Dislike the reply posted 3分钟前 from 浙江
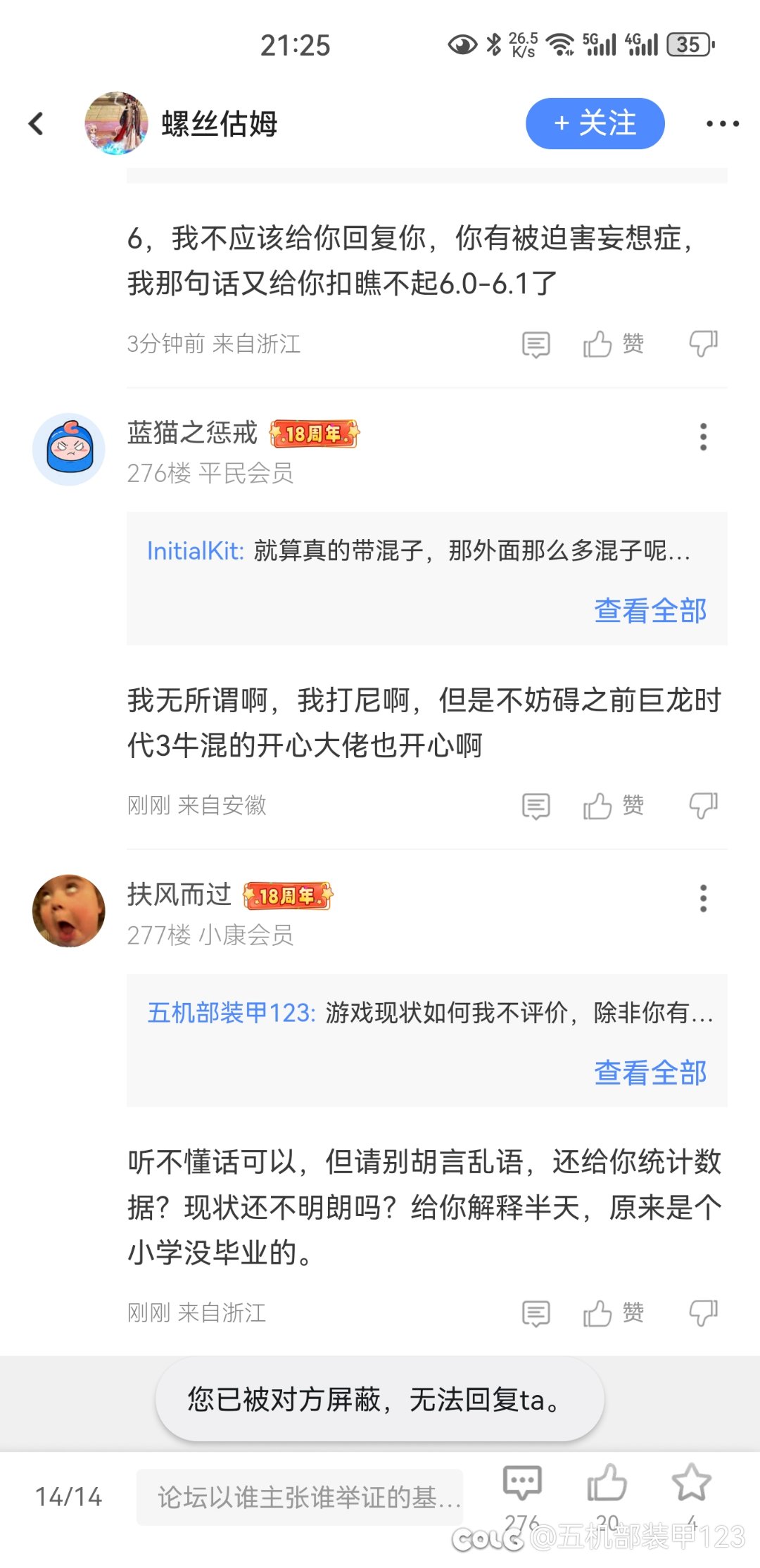 pyautogui.click(x=703, y=344)
